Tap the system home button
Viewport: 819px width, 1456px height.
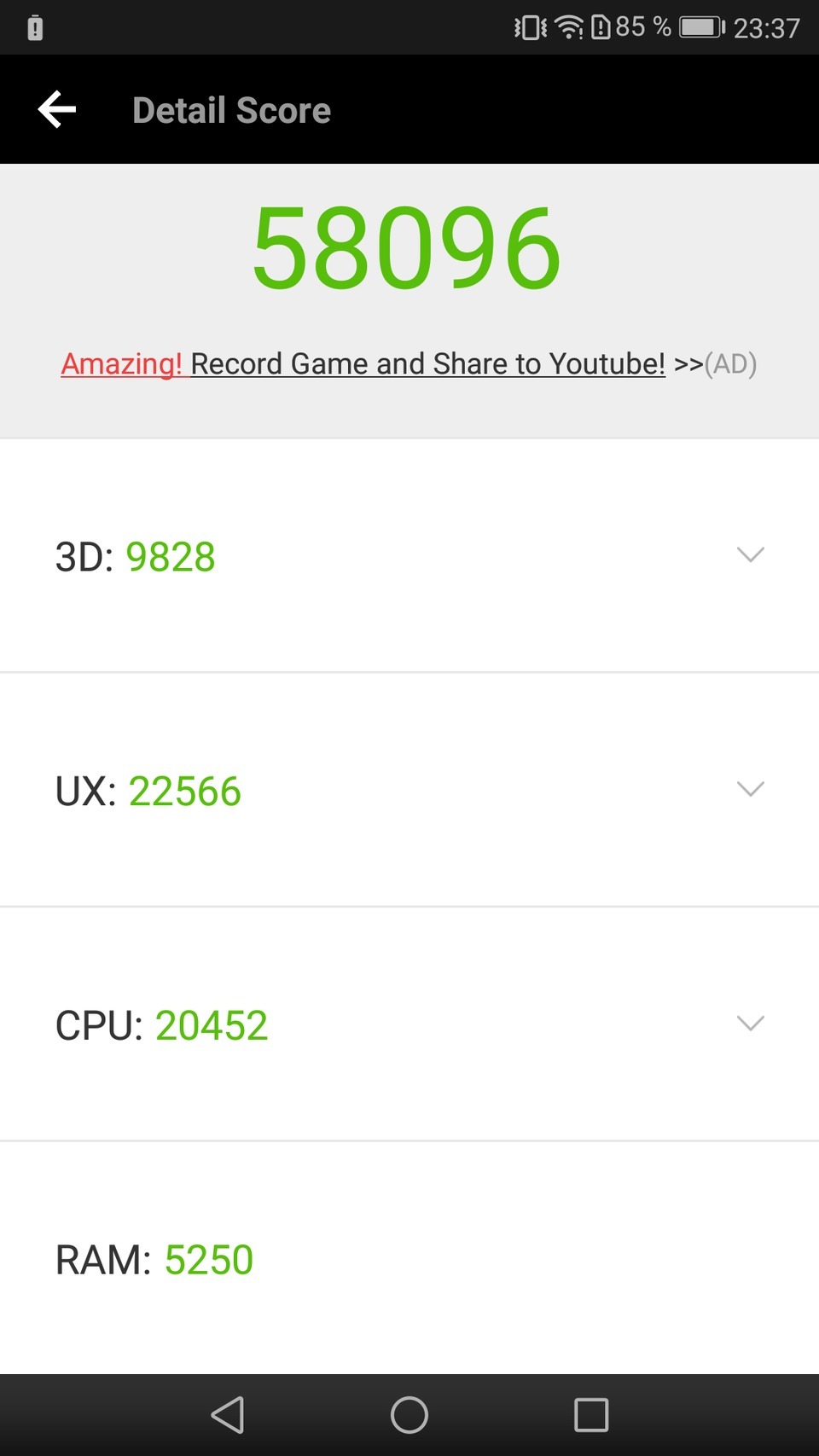click(x=409, y=1415)
